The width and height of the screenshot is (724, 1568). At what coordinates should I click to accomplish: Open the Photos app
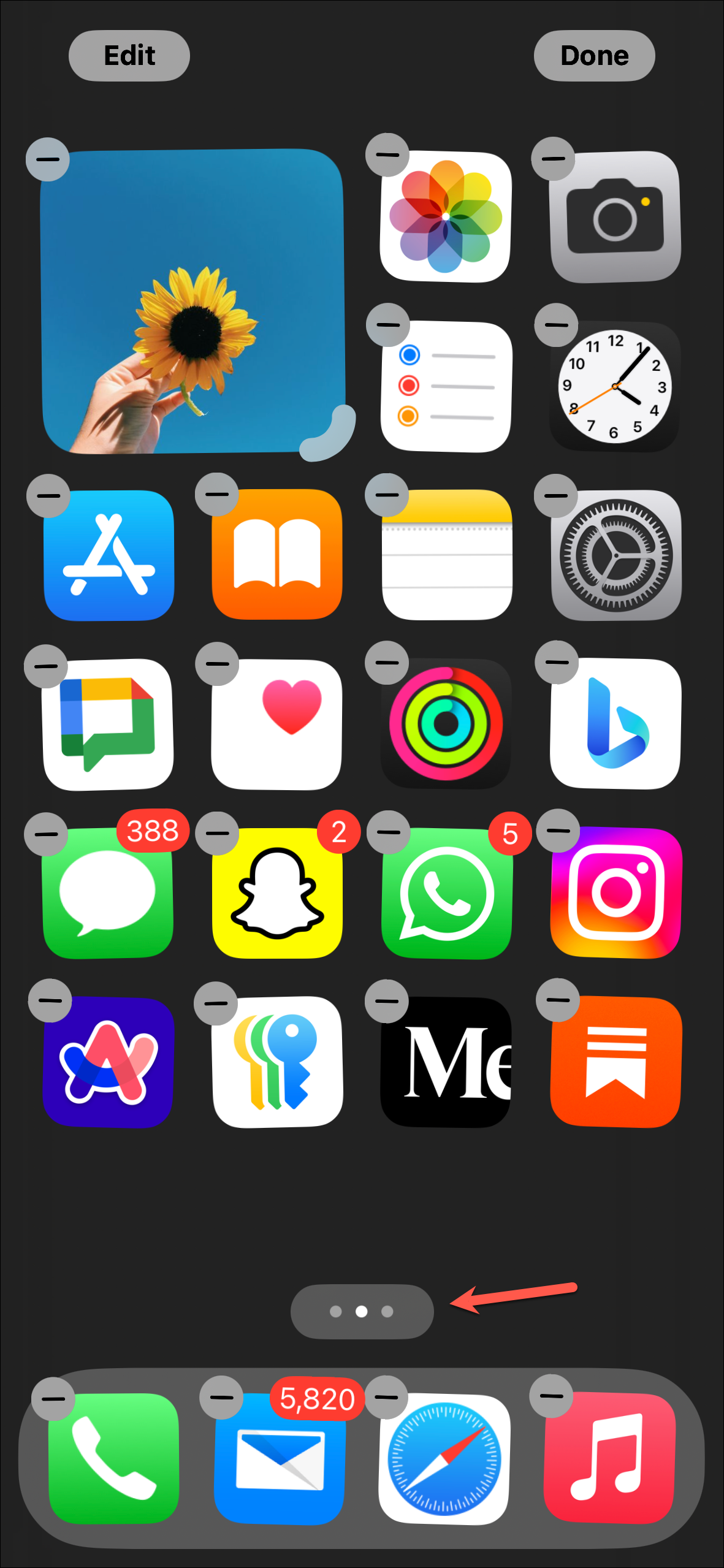[x=446, y=217]
